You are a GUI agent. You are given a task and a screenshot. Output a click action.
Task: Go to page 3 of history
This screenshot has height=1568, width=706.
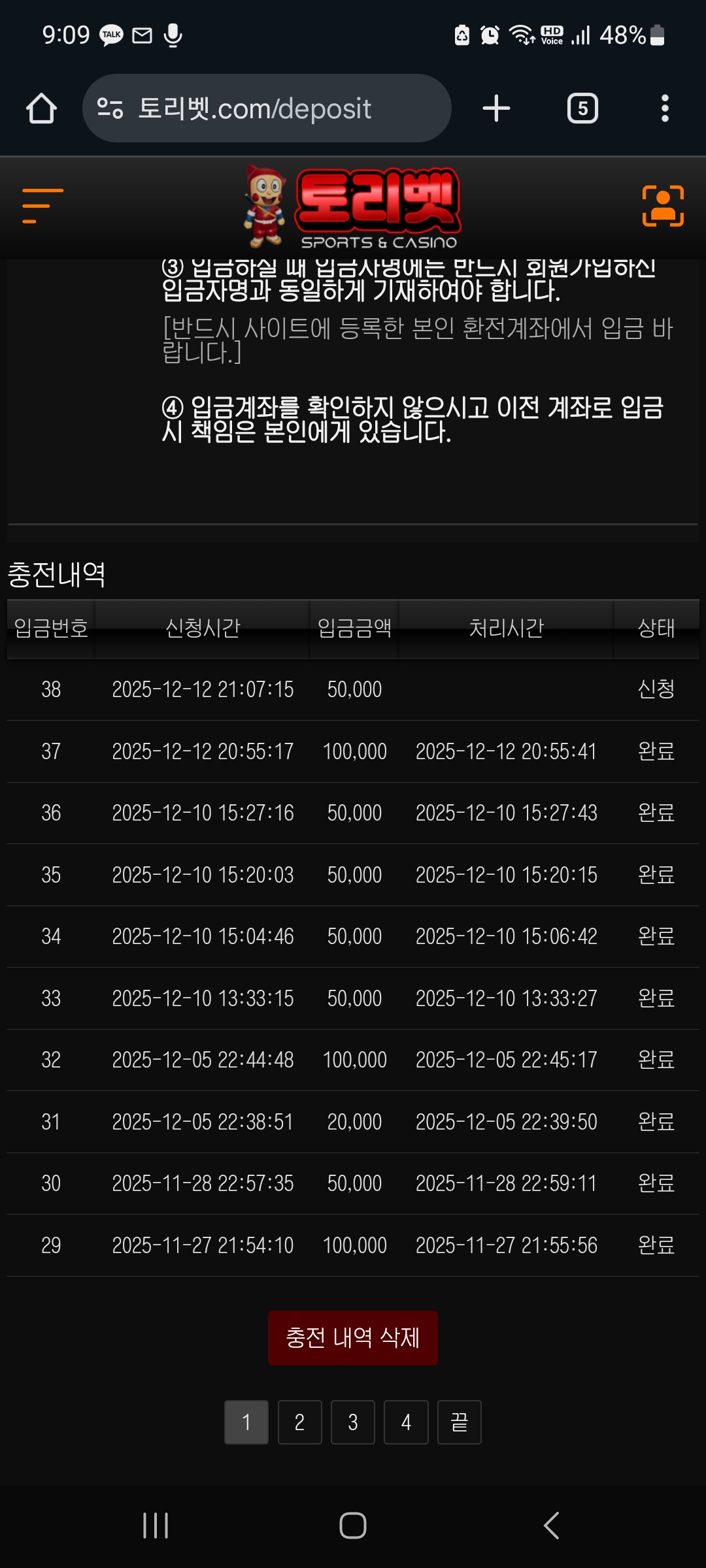coord(353,1422)
